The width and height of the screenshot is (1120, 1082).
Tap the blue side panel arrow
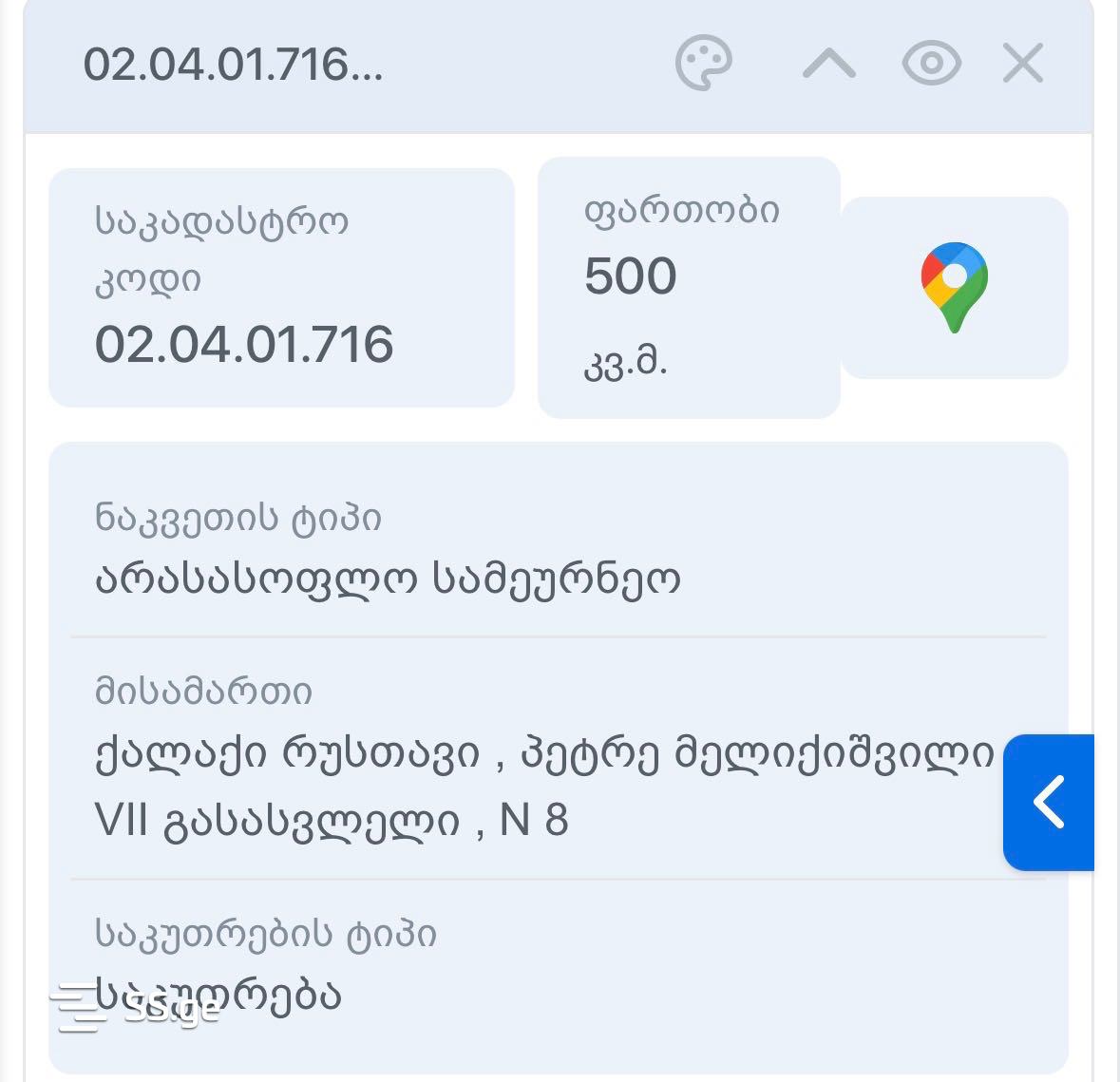pyautogui.click(x=1049, y=803)
